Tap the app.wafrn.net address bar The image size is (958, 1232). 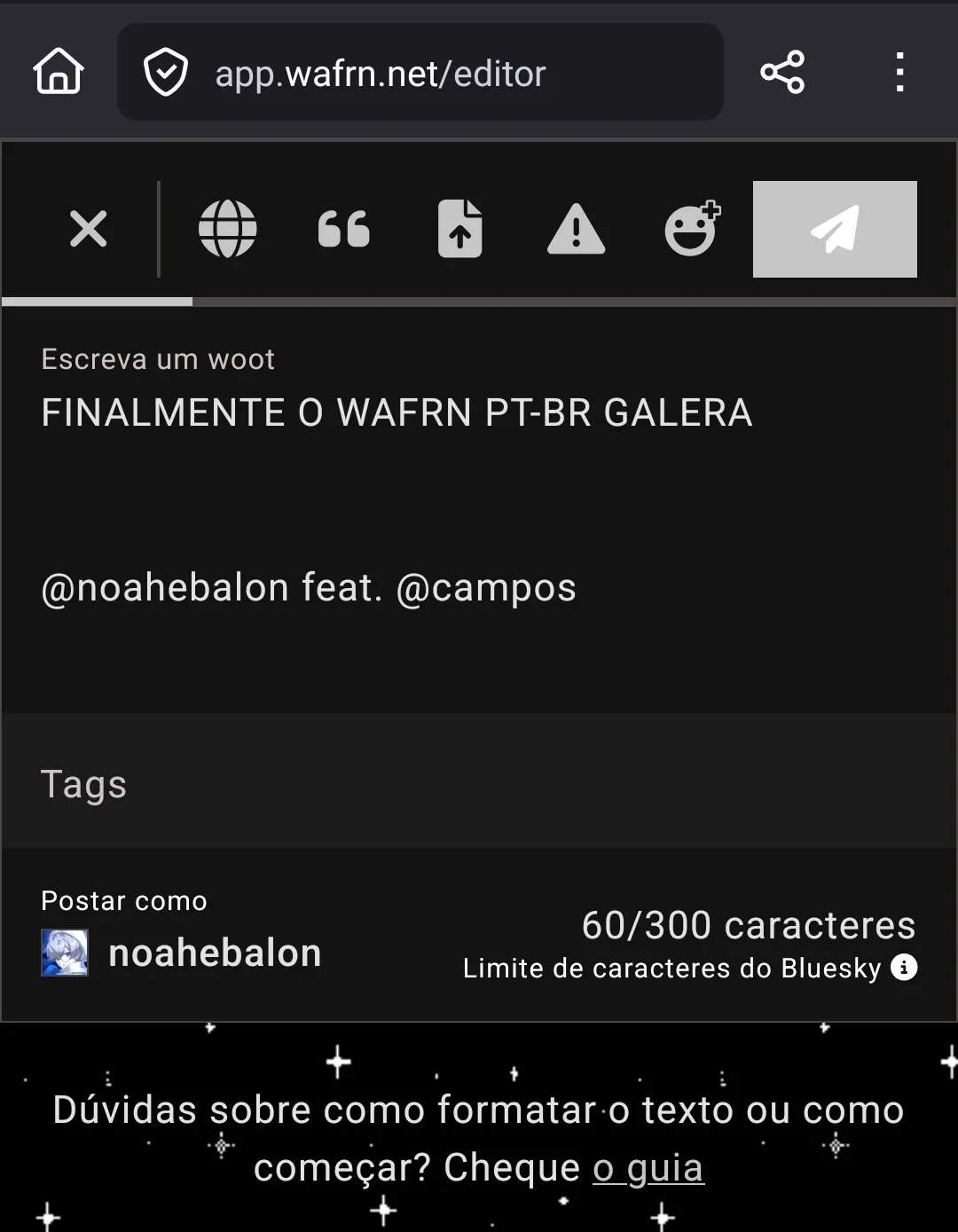(x=420, y=73)
